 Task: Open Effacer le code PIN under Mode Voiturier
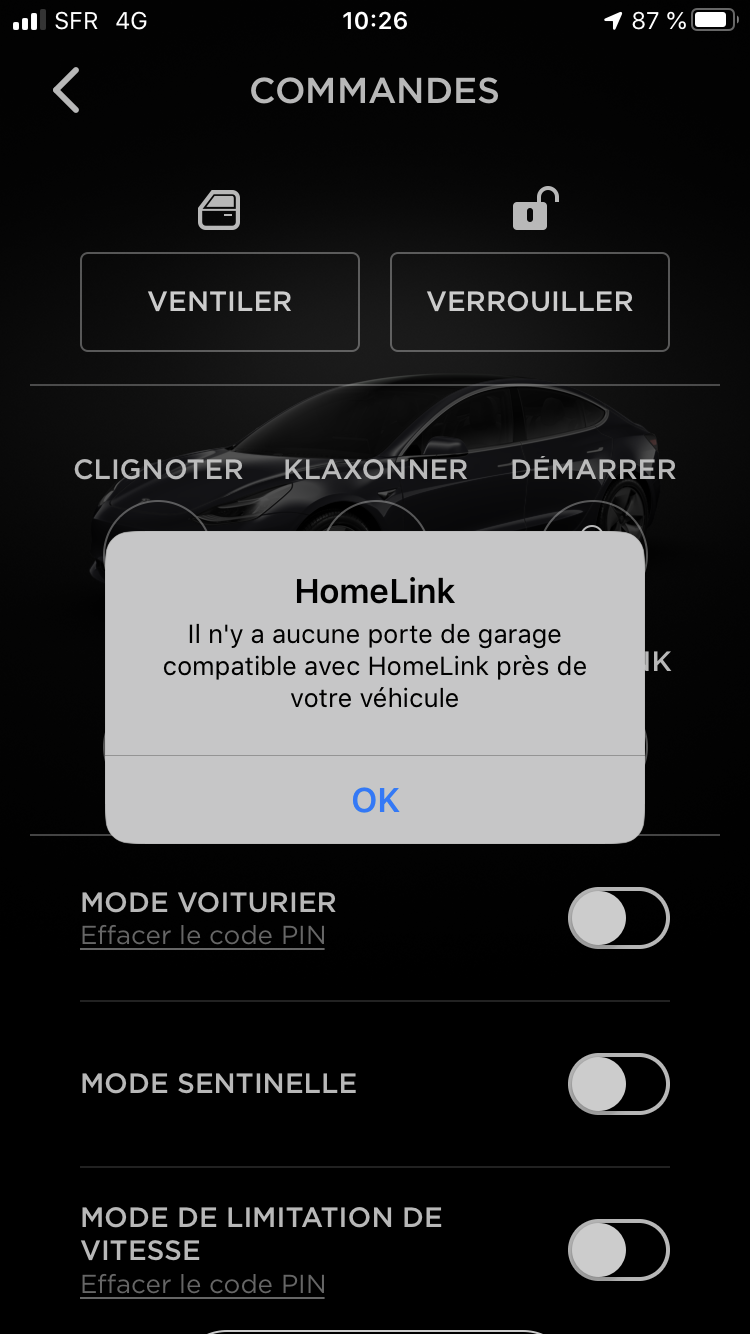pyautogui.click(x=203, y=936)
